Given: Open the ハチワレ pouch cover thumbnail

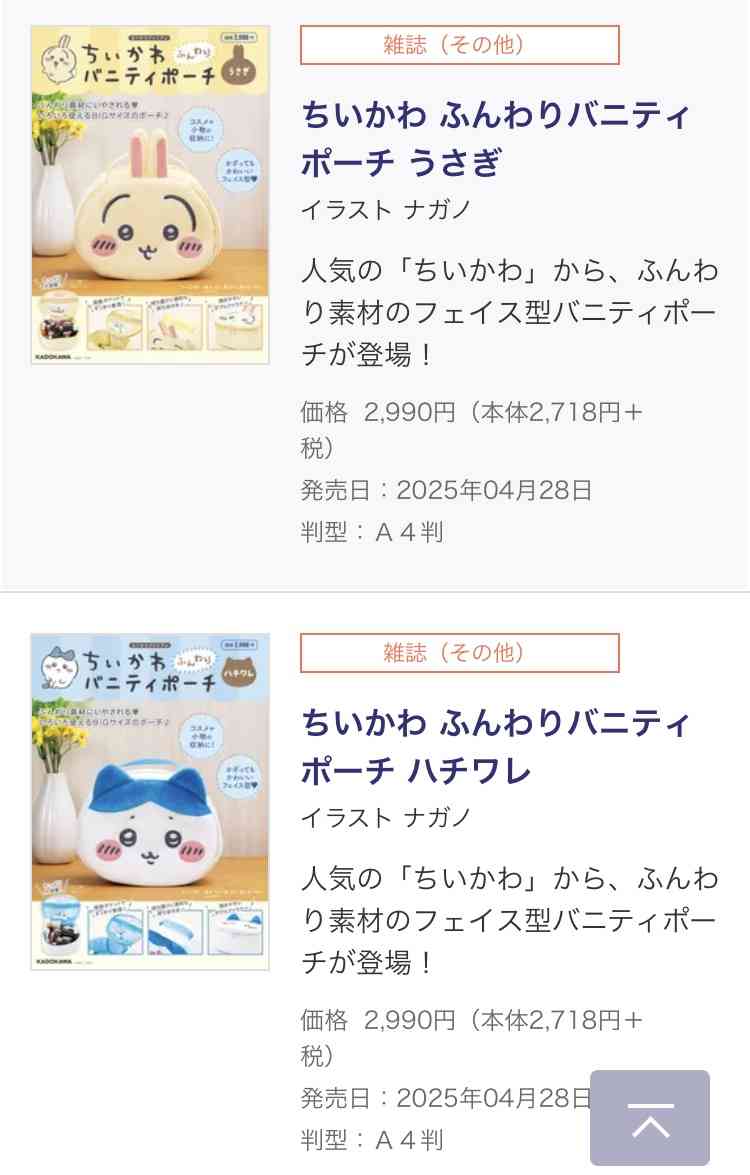Looking at the screenshot, I should click(150, 800).
